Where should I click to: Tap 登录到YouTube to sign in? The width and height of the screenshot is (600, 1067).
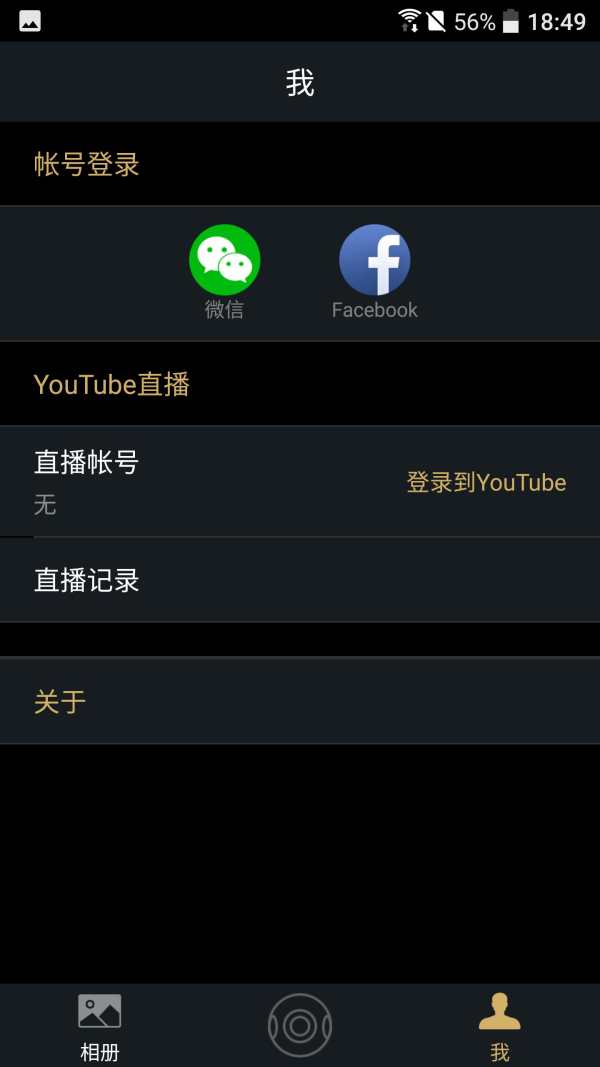coord(486,482)
